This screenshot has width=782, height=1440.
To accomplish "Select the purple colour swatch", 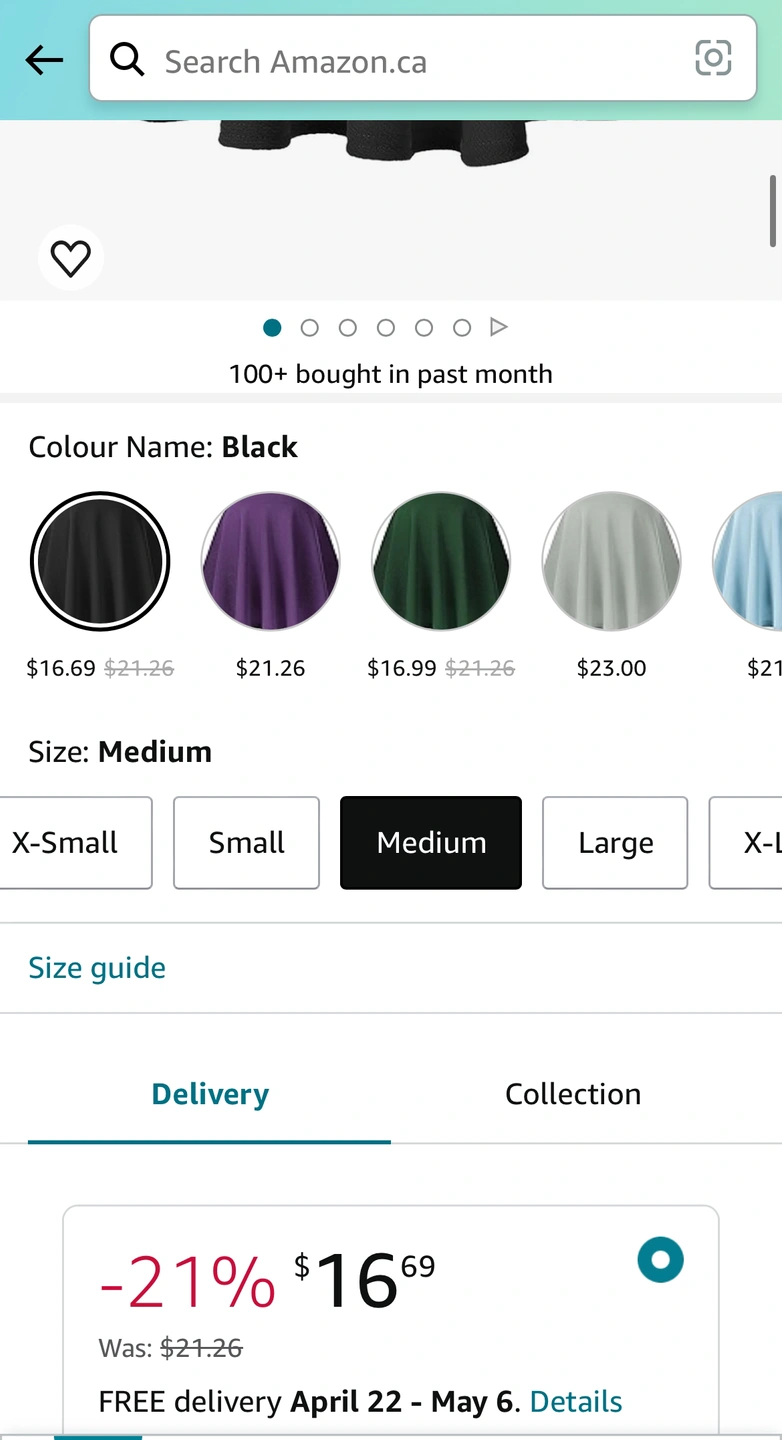I will pos(270,561).
